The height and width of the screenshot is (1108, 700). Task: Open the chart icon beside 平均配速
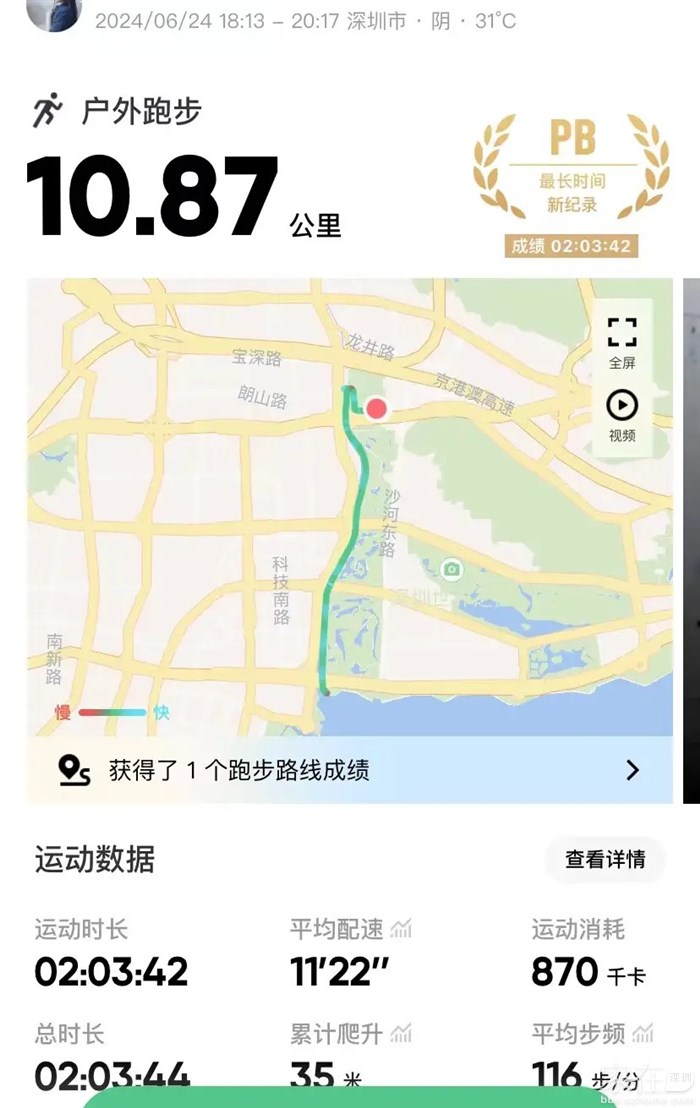[x=402, y=930]
